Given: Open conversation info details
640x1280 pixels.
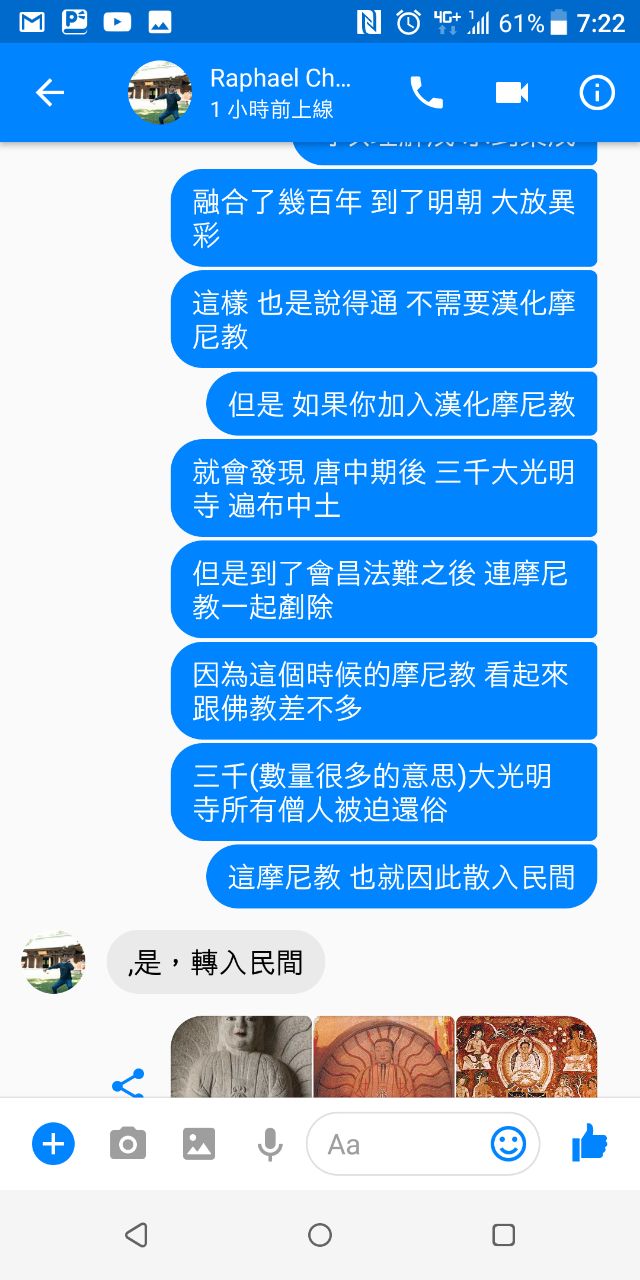Looking at the screenshot, I should [597, 93].
